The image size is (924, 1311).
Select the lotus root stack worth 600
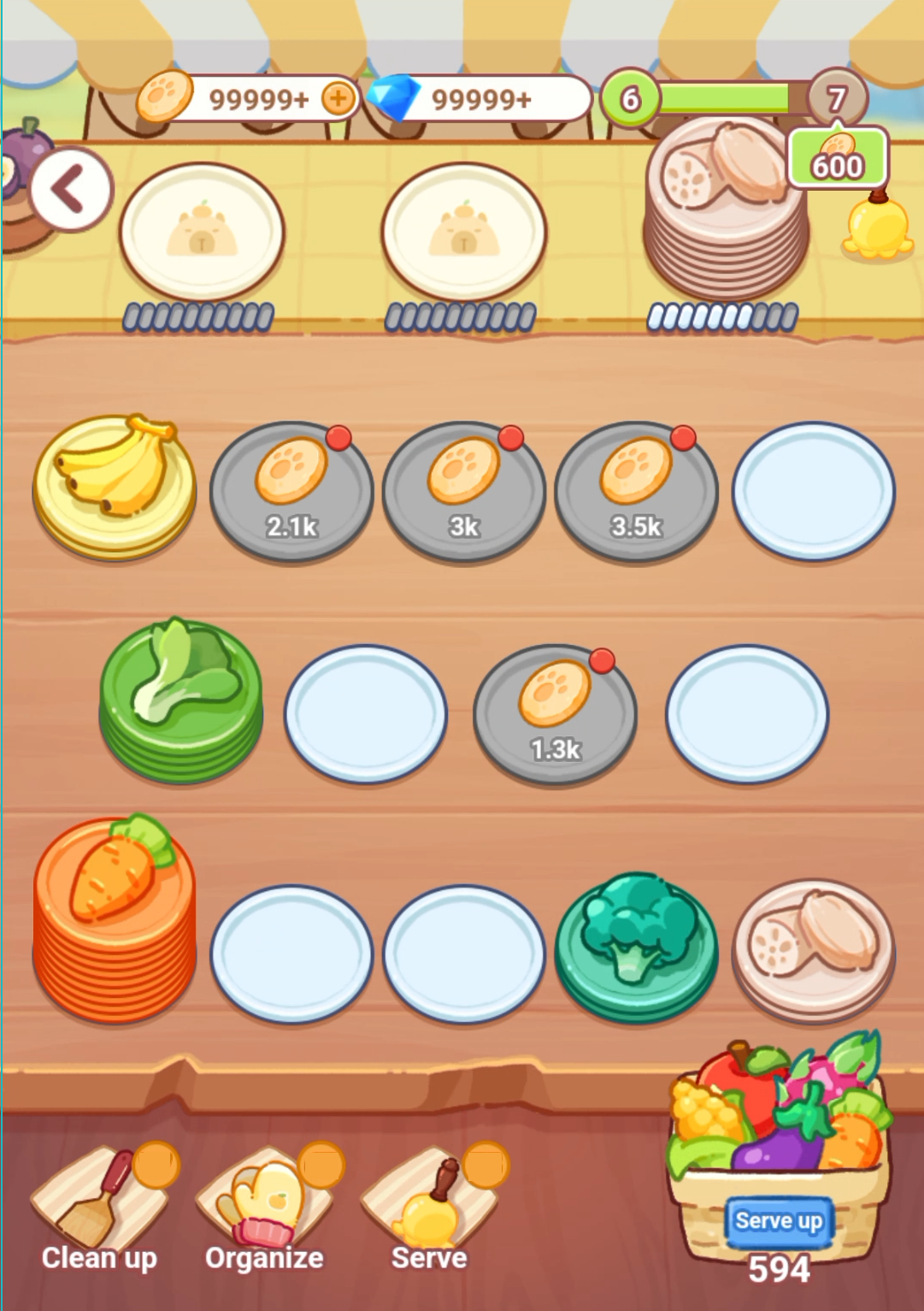coord(727,207)
